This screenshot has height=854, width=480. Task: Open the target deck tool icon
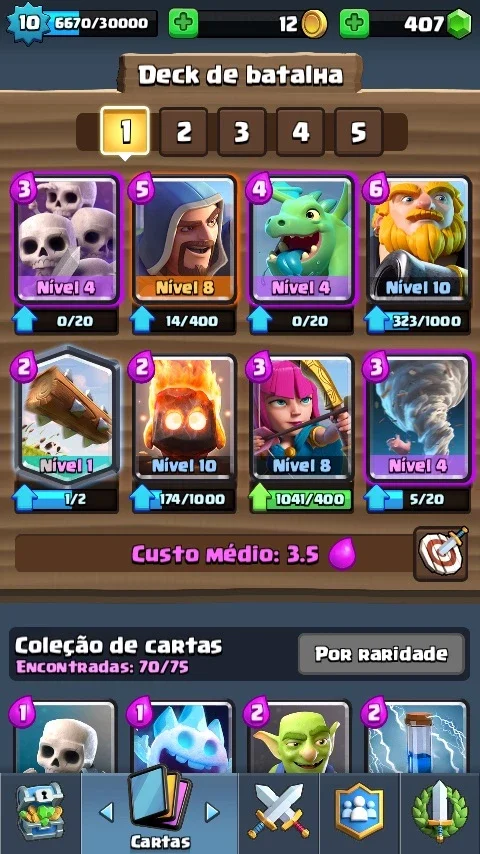tap(441, 554)
